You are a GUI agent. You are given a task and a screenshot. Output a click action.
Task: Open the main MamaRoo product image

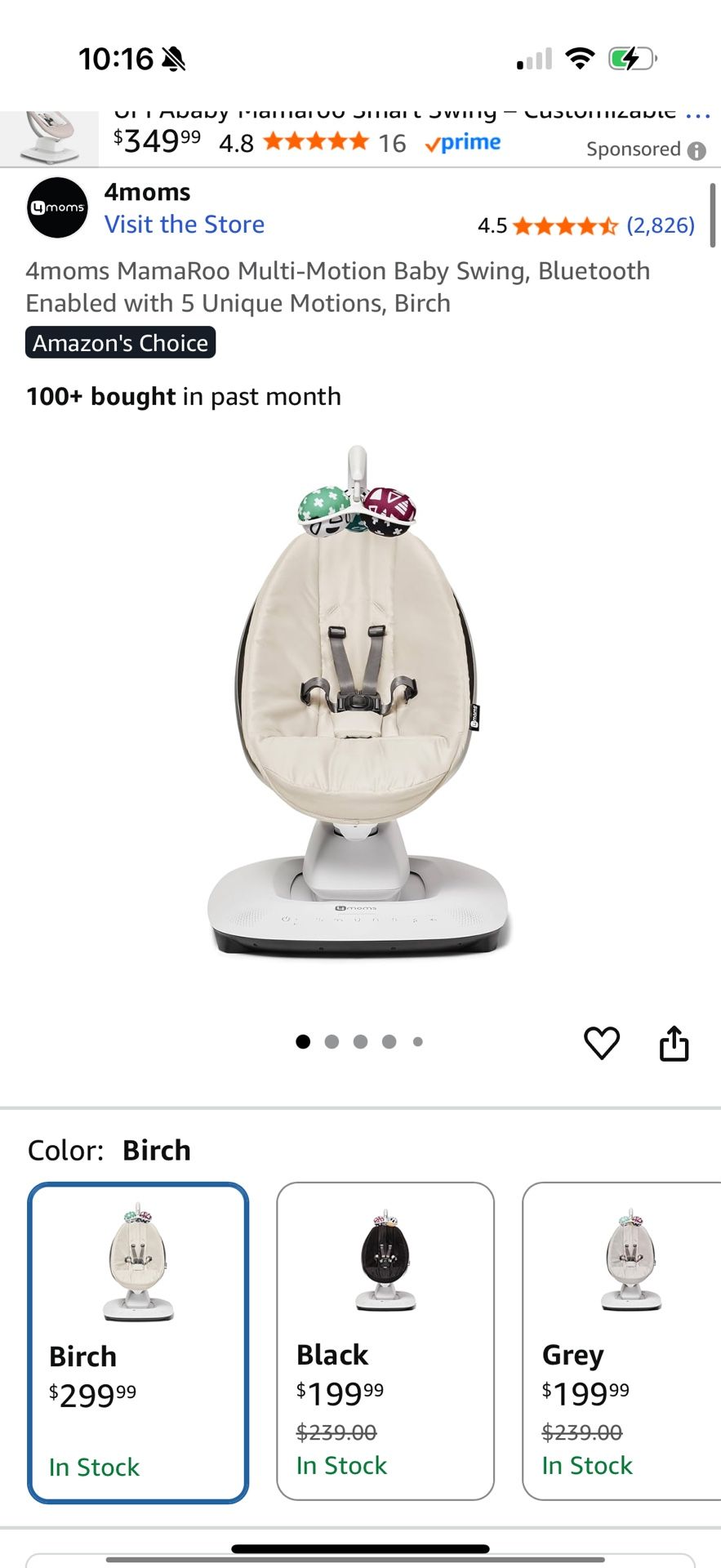(360, 702)
